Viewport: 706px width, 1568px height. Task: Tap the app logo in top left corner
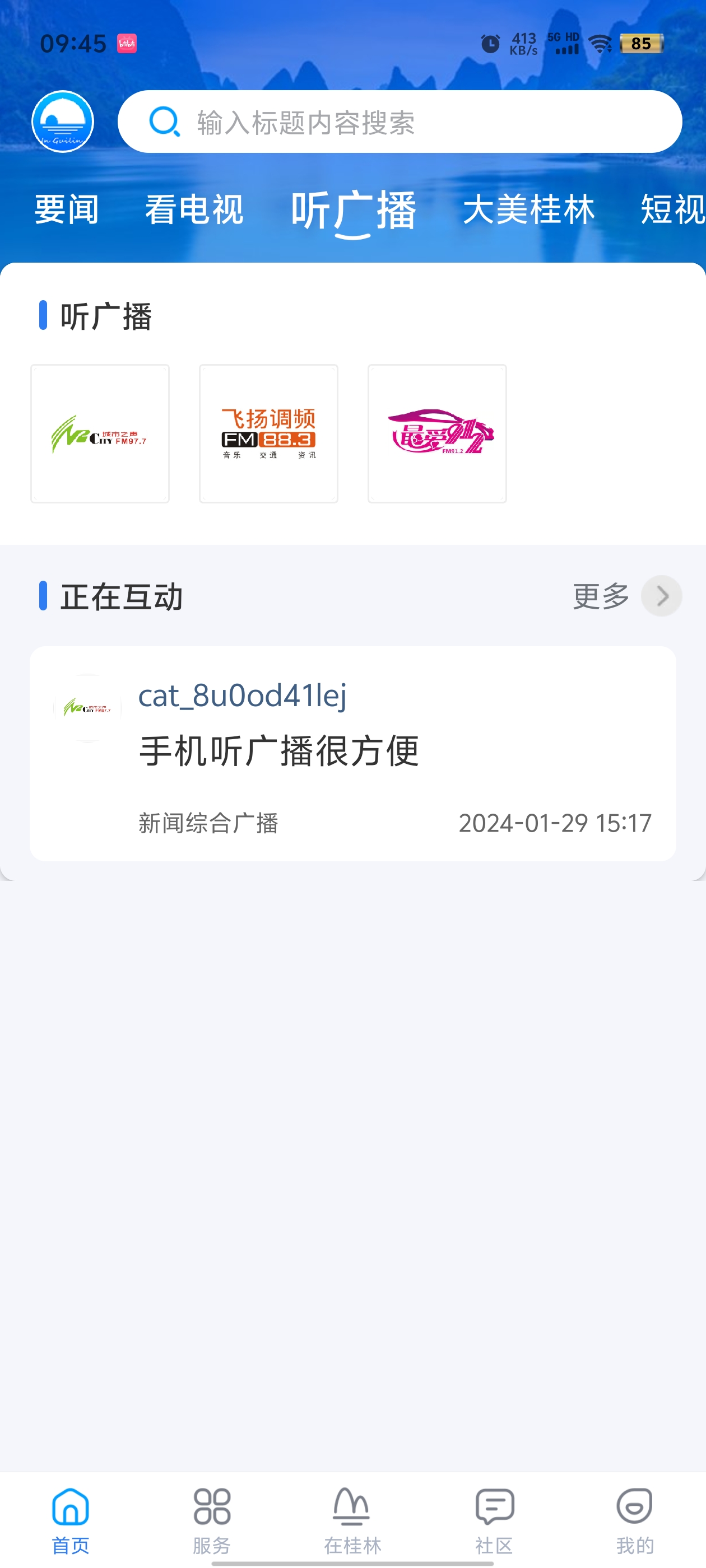tap(62, 121)
